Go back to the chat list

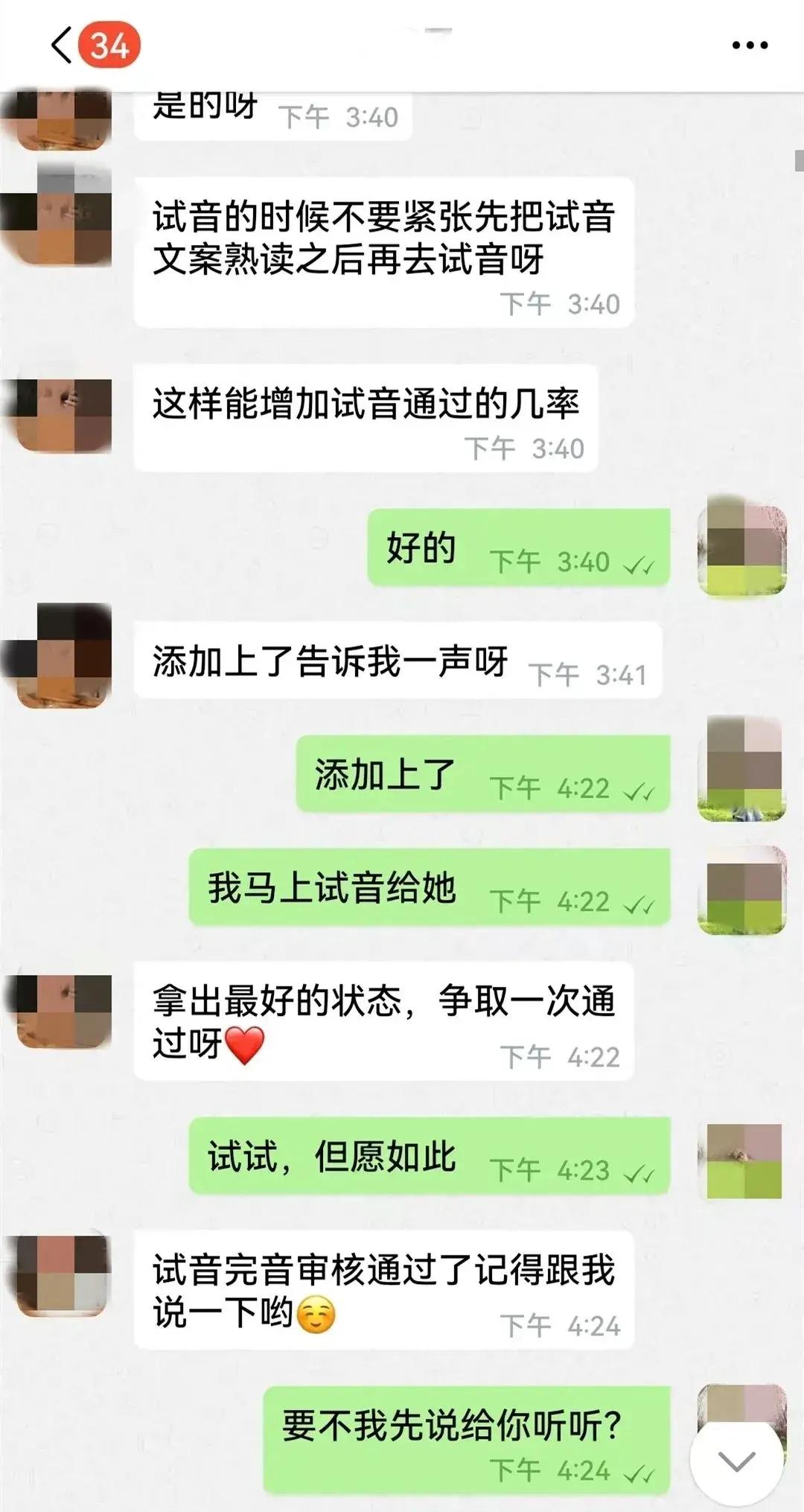(63, 45)
